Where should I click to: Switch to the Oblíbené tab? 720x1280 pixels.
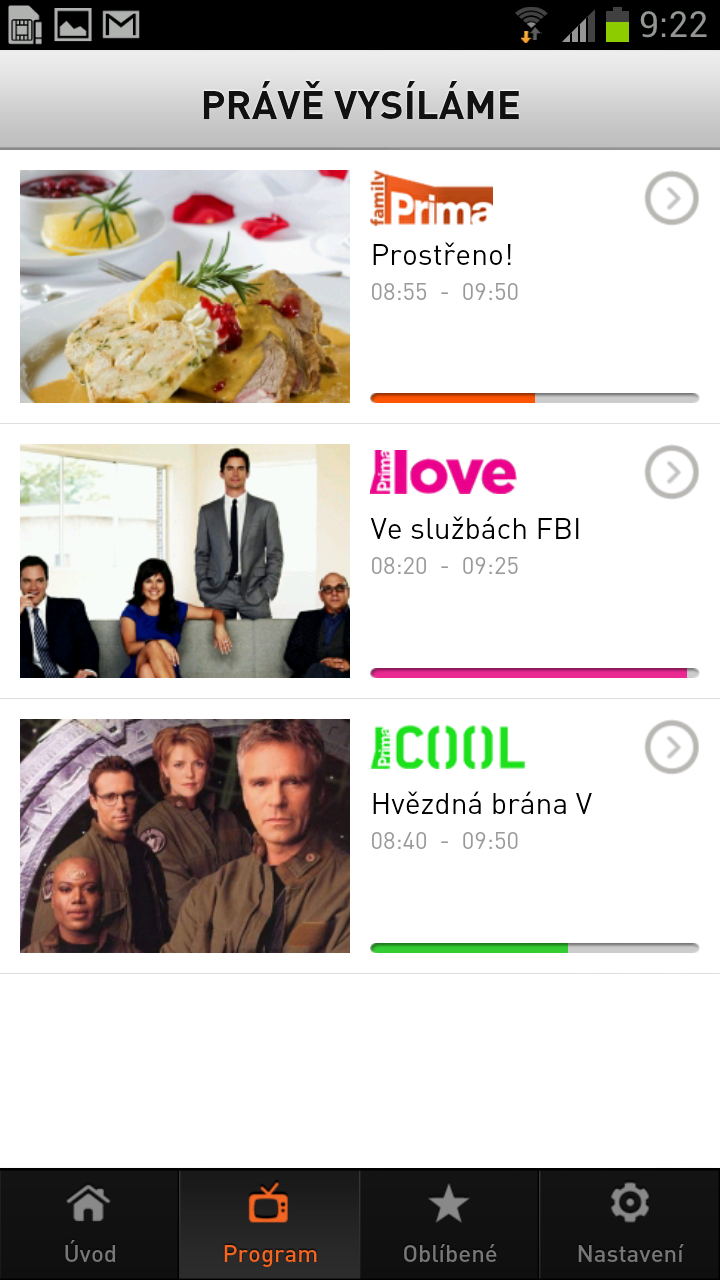[449, 1224]
